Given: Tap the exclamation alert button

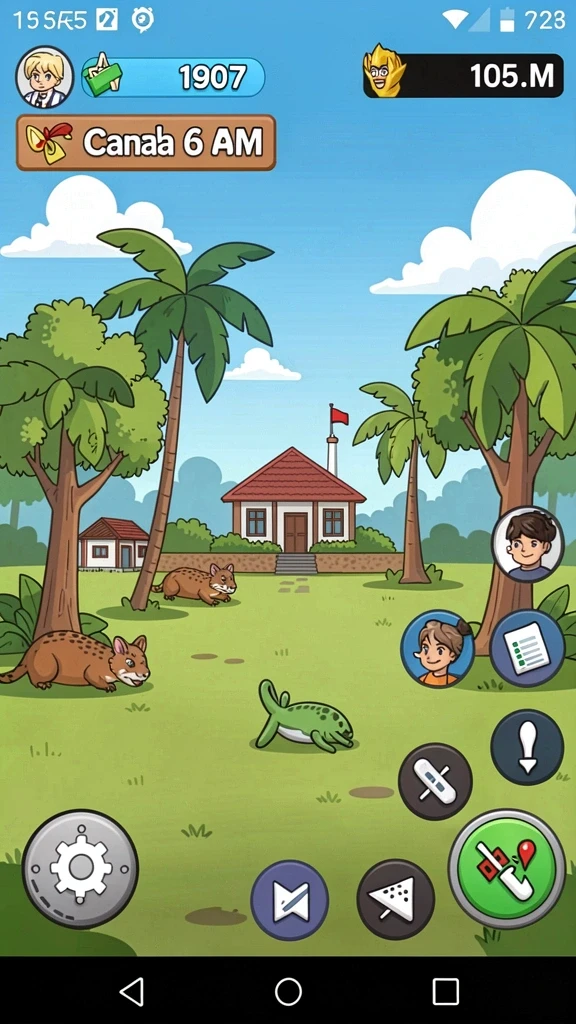Looking at the screenshot, I should point(527,747).
